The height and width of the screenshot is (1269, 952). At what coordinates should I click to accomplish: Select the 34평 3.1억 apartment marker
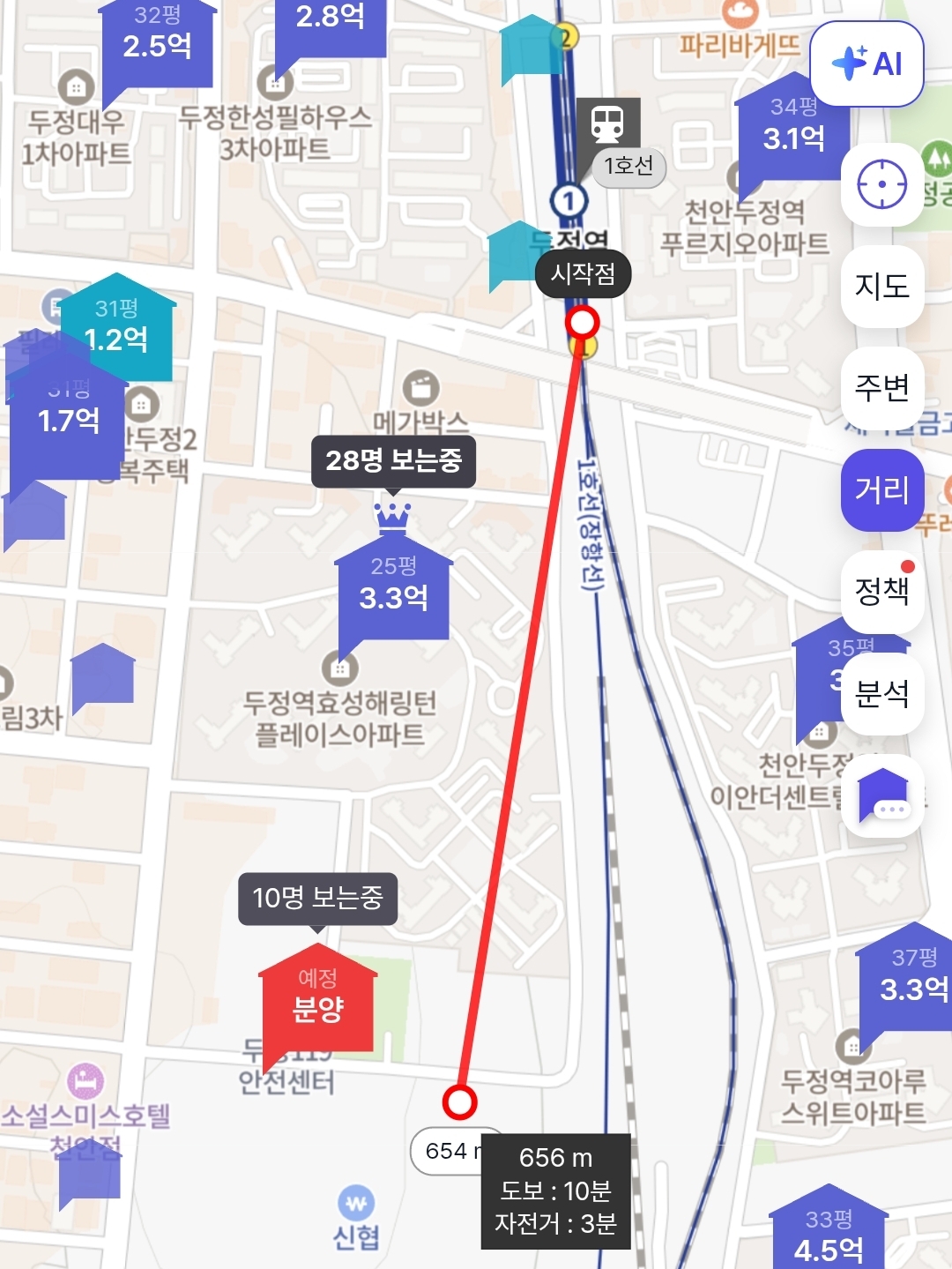(792, 130)
